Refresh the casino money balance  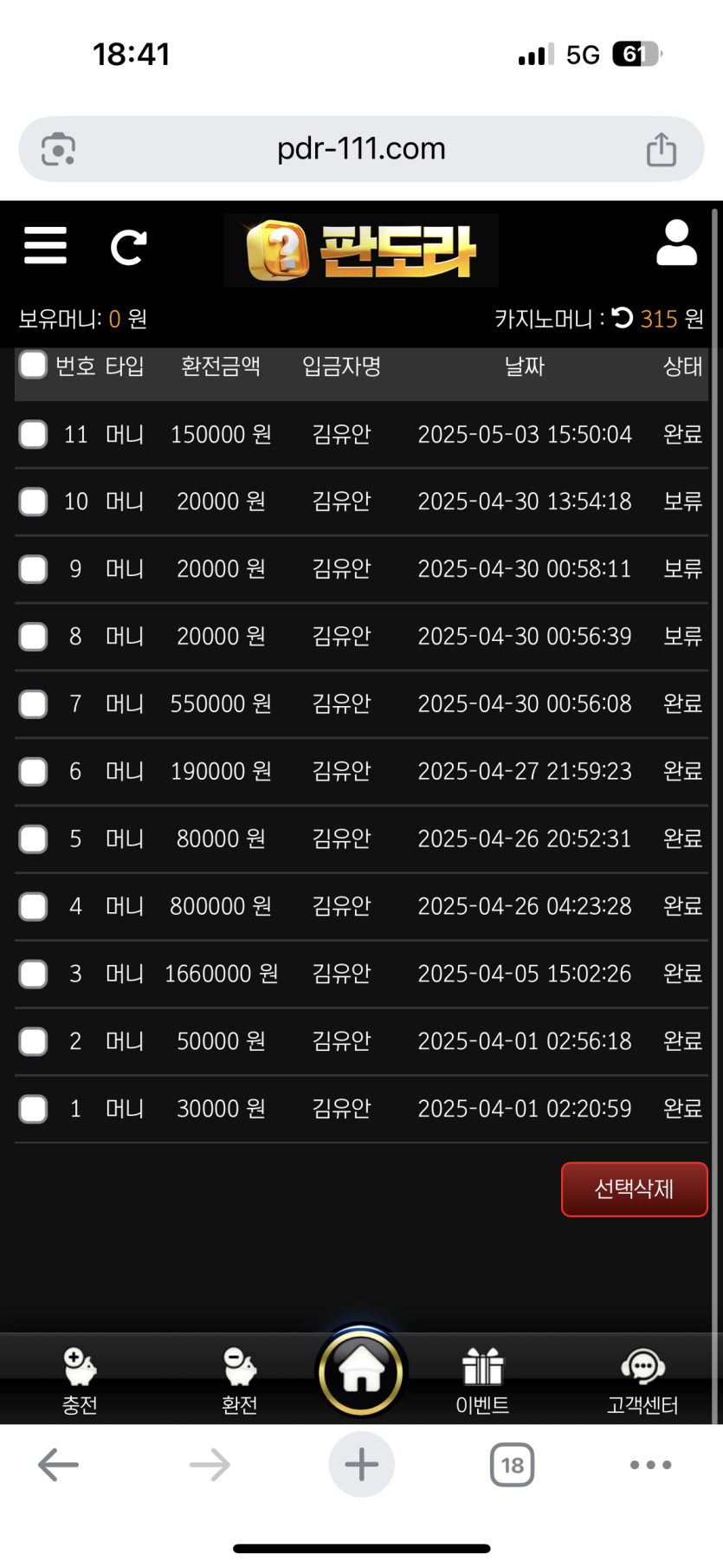tap(623, 318)
